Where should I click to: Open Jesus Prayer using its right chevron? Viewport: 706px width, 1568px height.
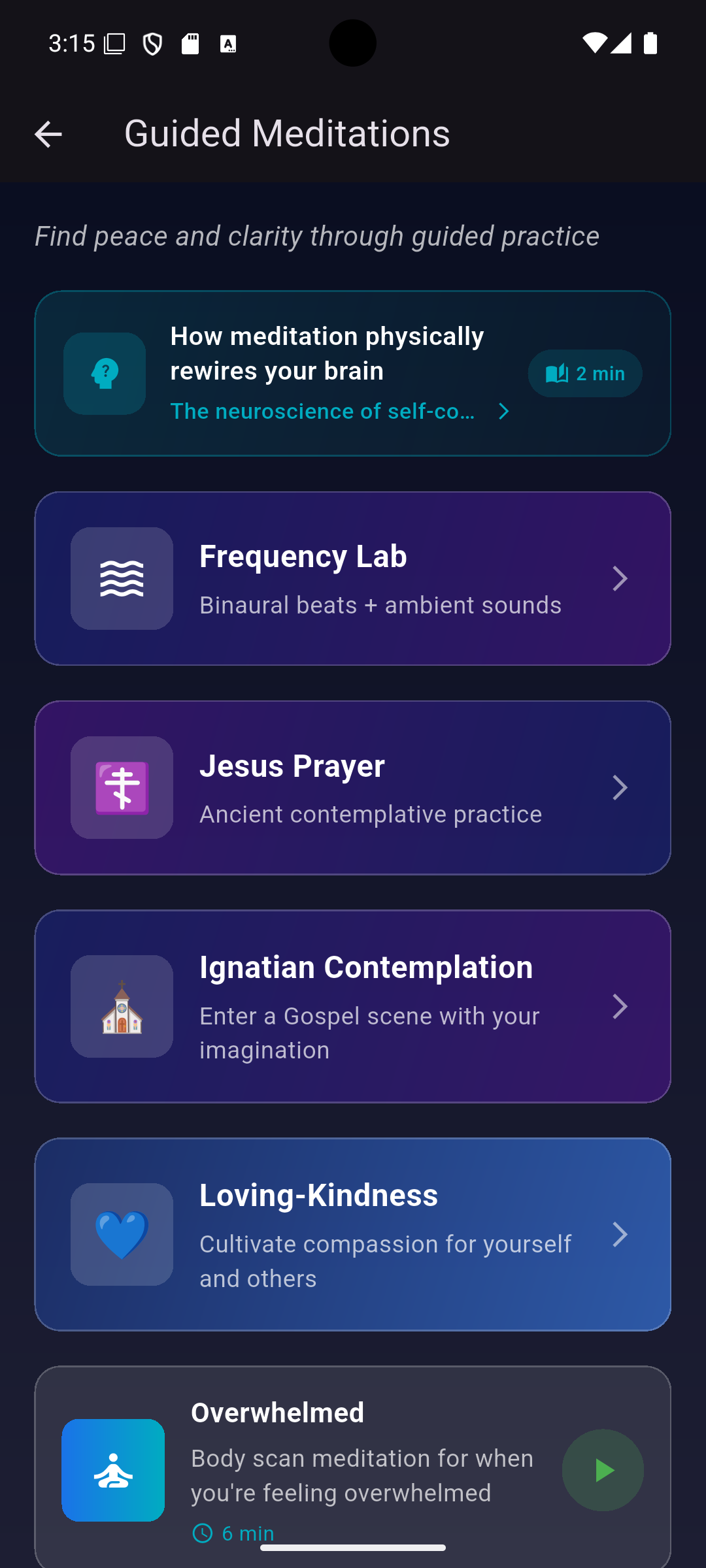(x=620, y=787)
